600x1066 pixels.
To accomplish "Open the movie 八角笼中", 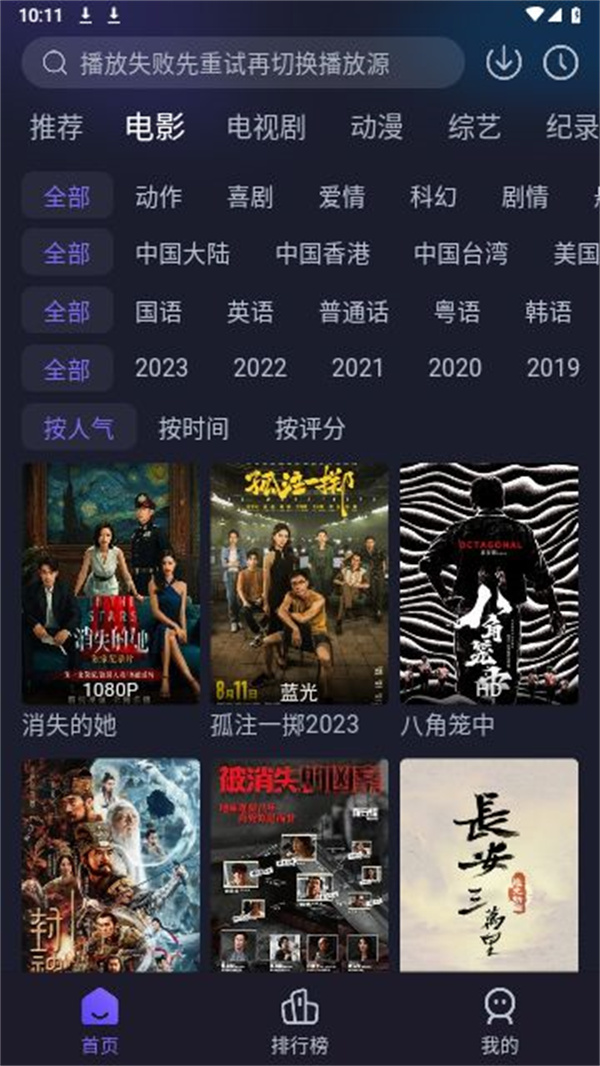I will coord(489,583).
